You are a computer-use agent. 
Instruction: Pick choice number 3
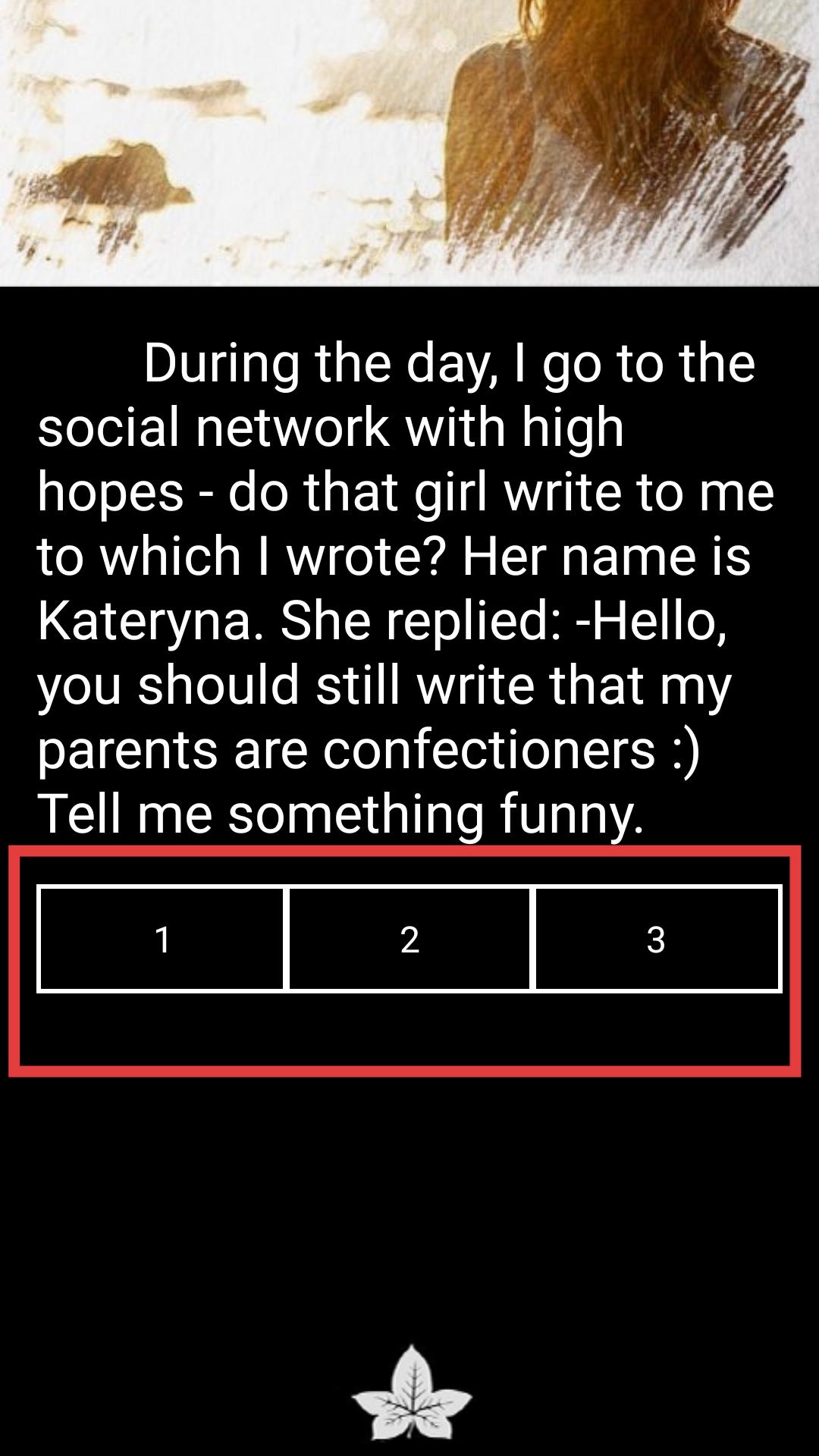pyautogui.click(x=657, y=939)
